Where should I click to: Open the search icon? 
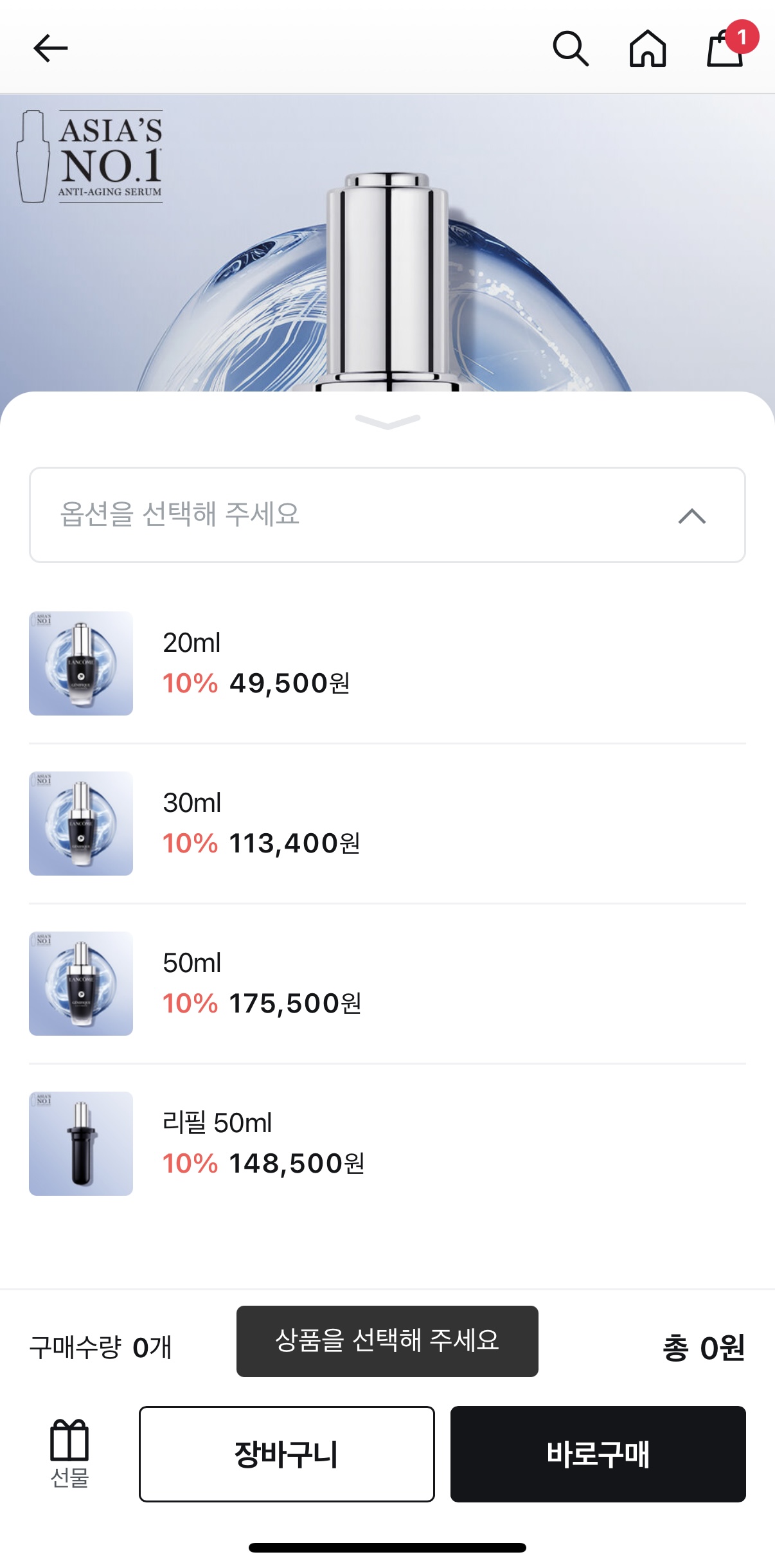(571, 48)
